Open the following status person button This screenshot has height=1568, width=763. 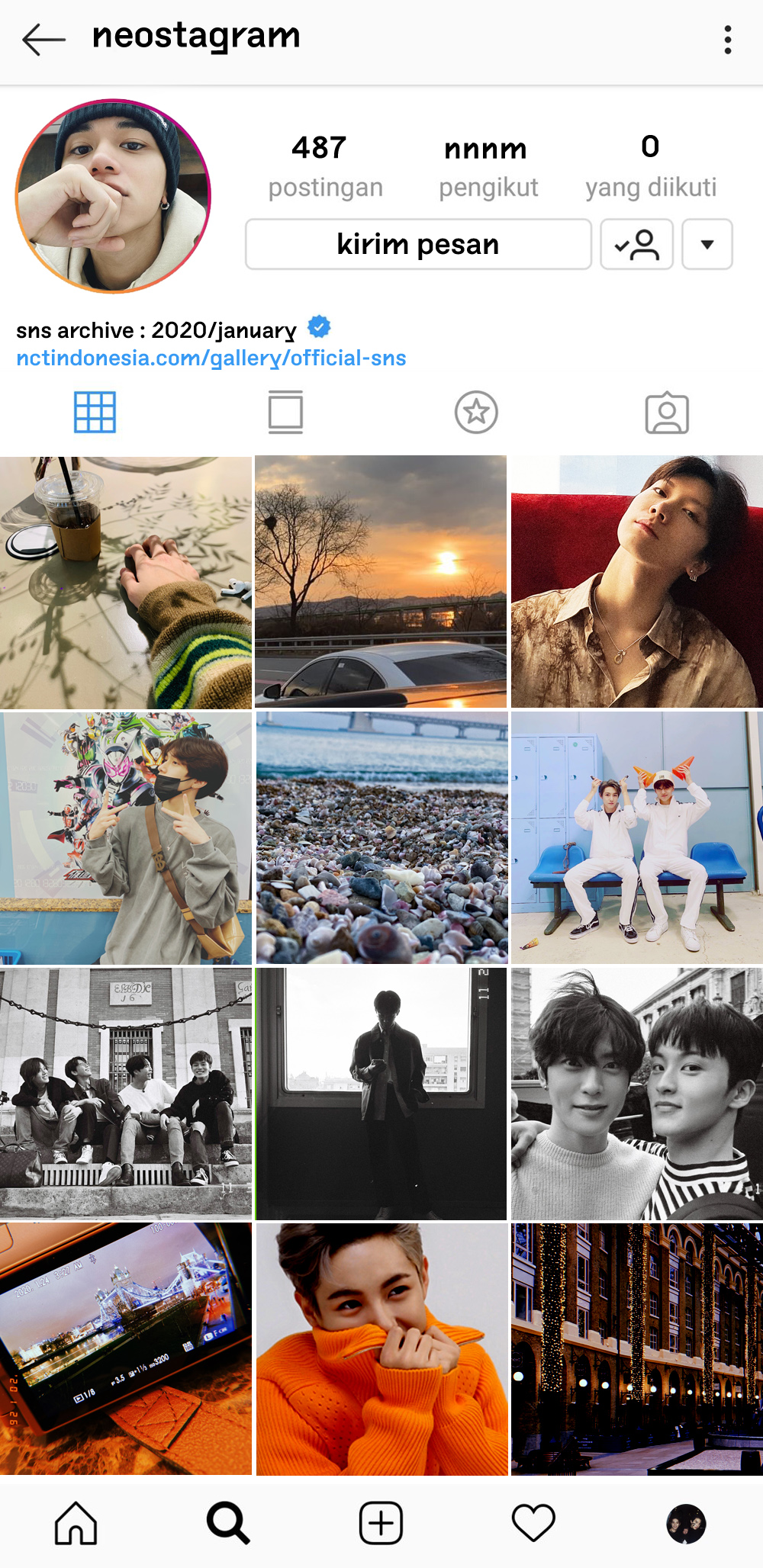636,245
